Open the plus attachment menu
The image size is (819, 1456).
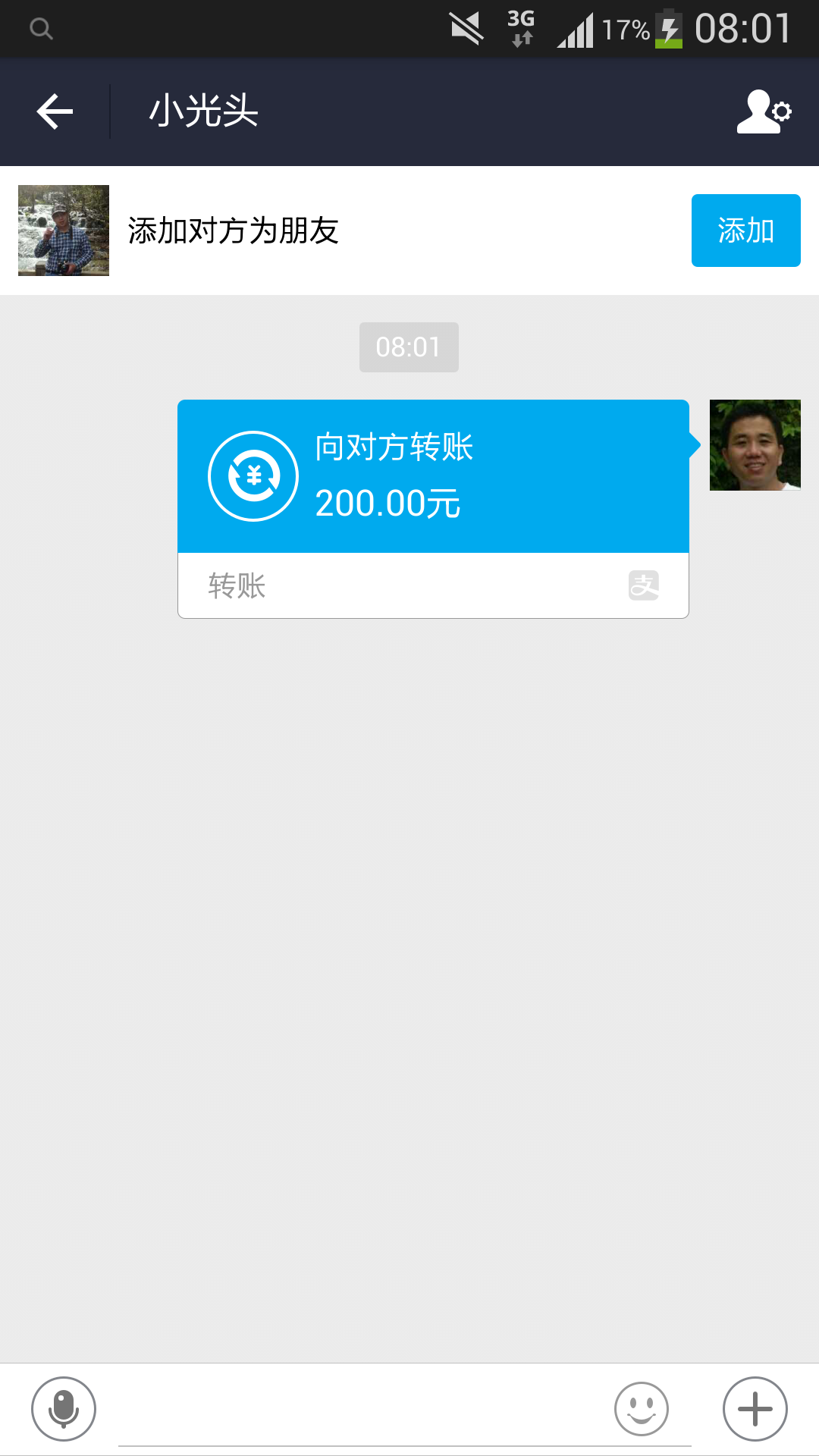pos(755,1409)
